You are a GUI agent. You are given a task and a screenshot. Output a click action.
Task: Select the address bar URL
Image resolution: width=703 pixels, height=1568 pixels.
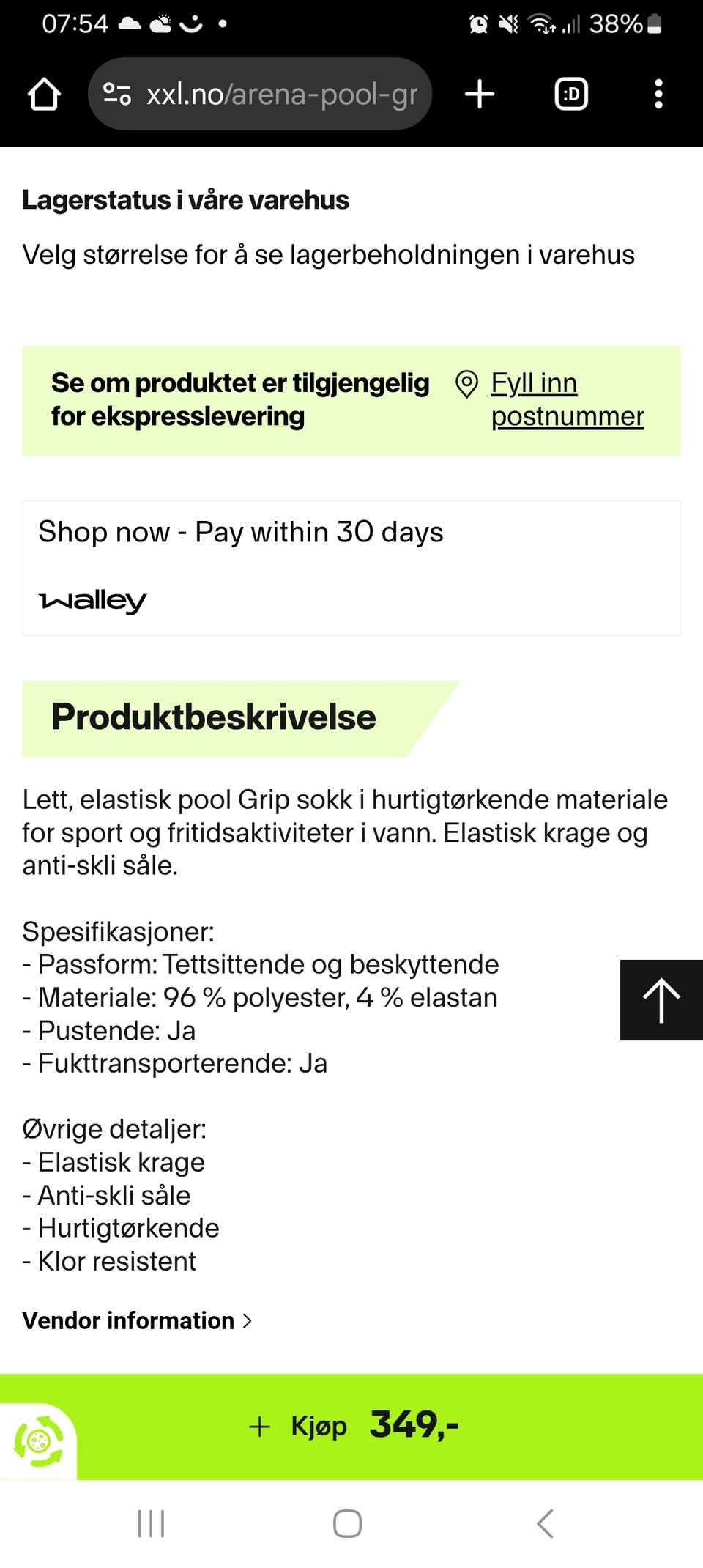[283, 94]
